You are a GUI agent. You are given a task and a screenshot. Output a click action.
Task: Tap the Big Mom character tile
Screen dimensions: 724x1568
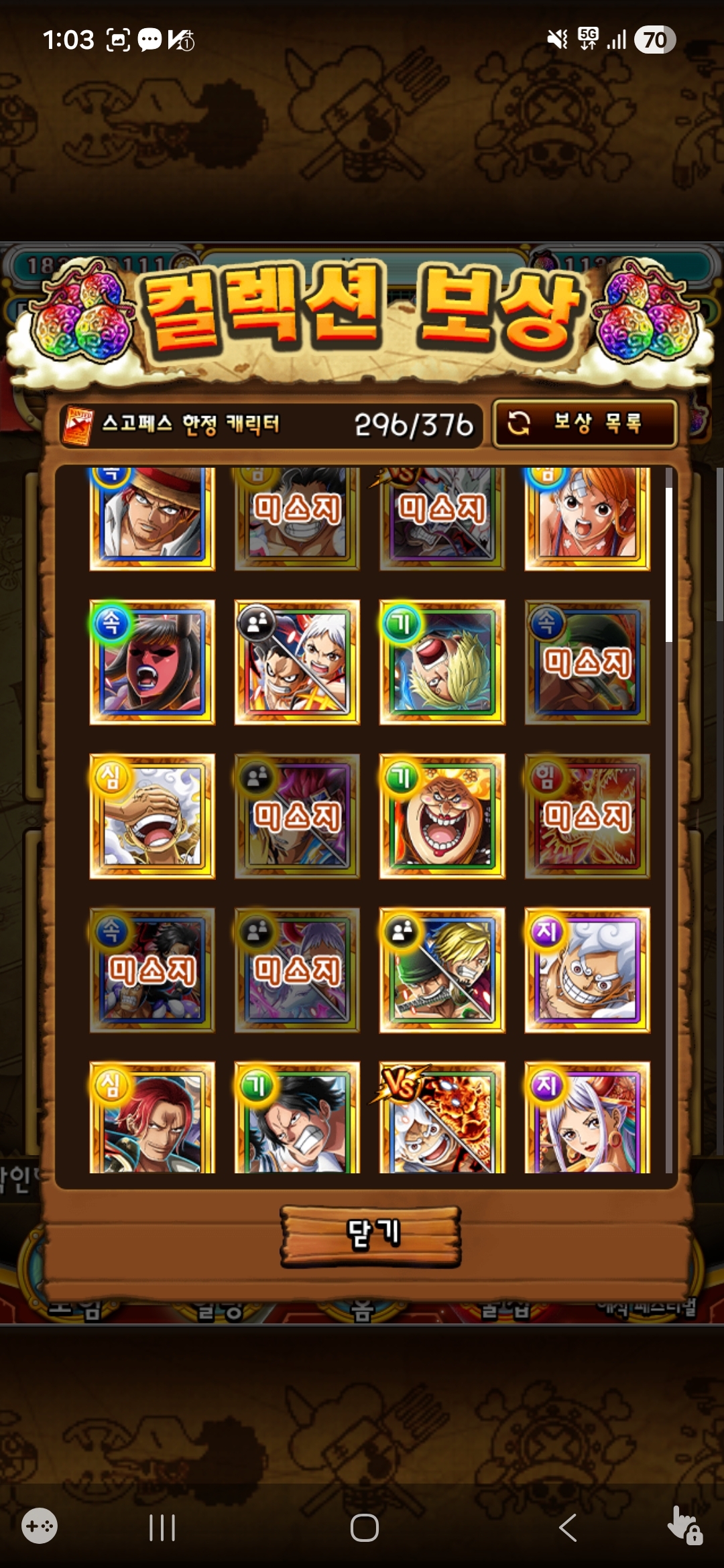[442, 816]
